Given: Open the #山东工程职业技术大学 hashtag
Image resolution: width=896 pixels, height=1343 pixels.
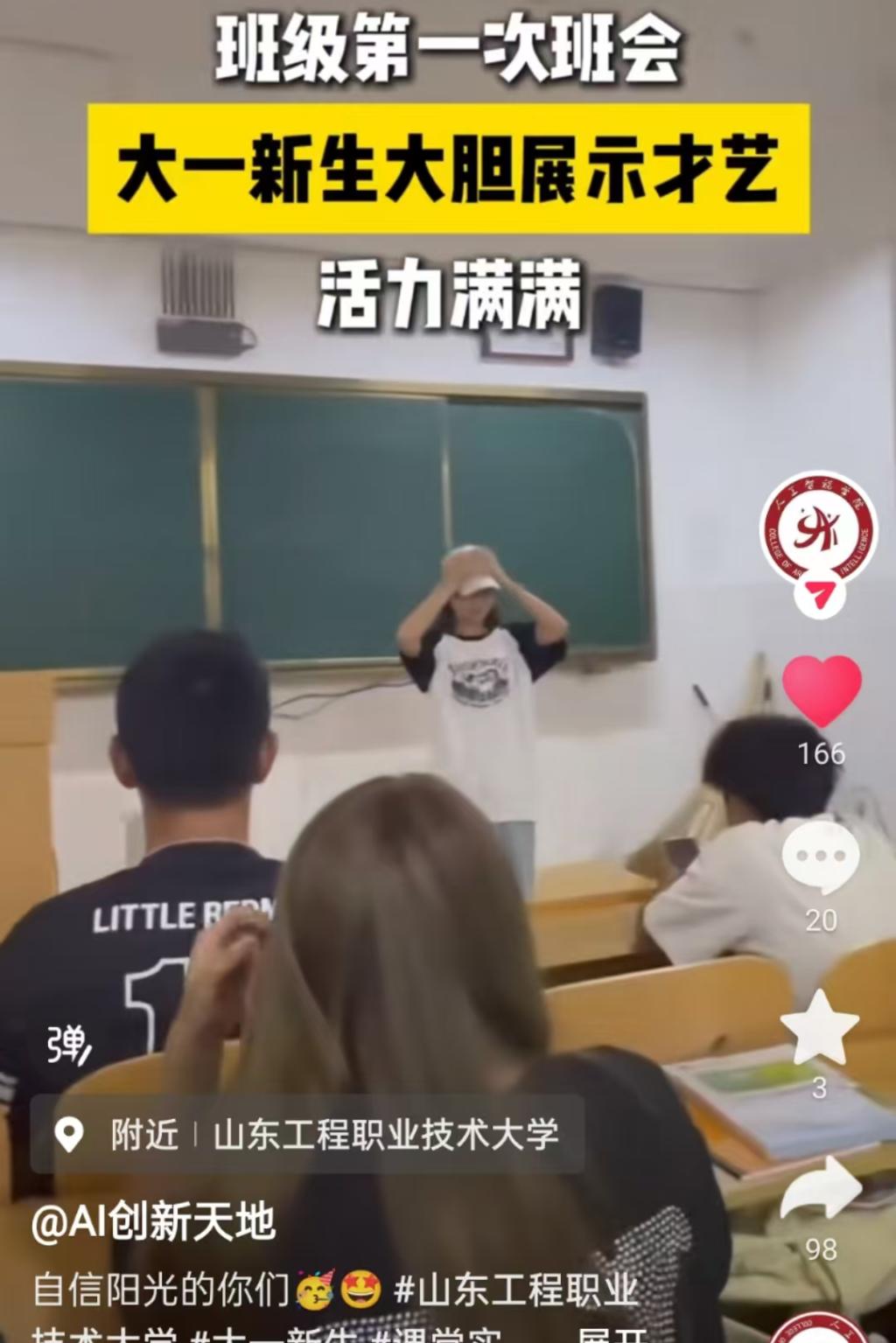Looking at the screenshot, I should coord(516,1291).
